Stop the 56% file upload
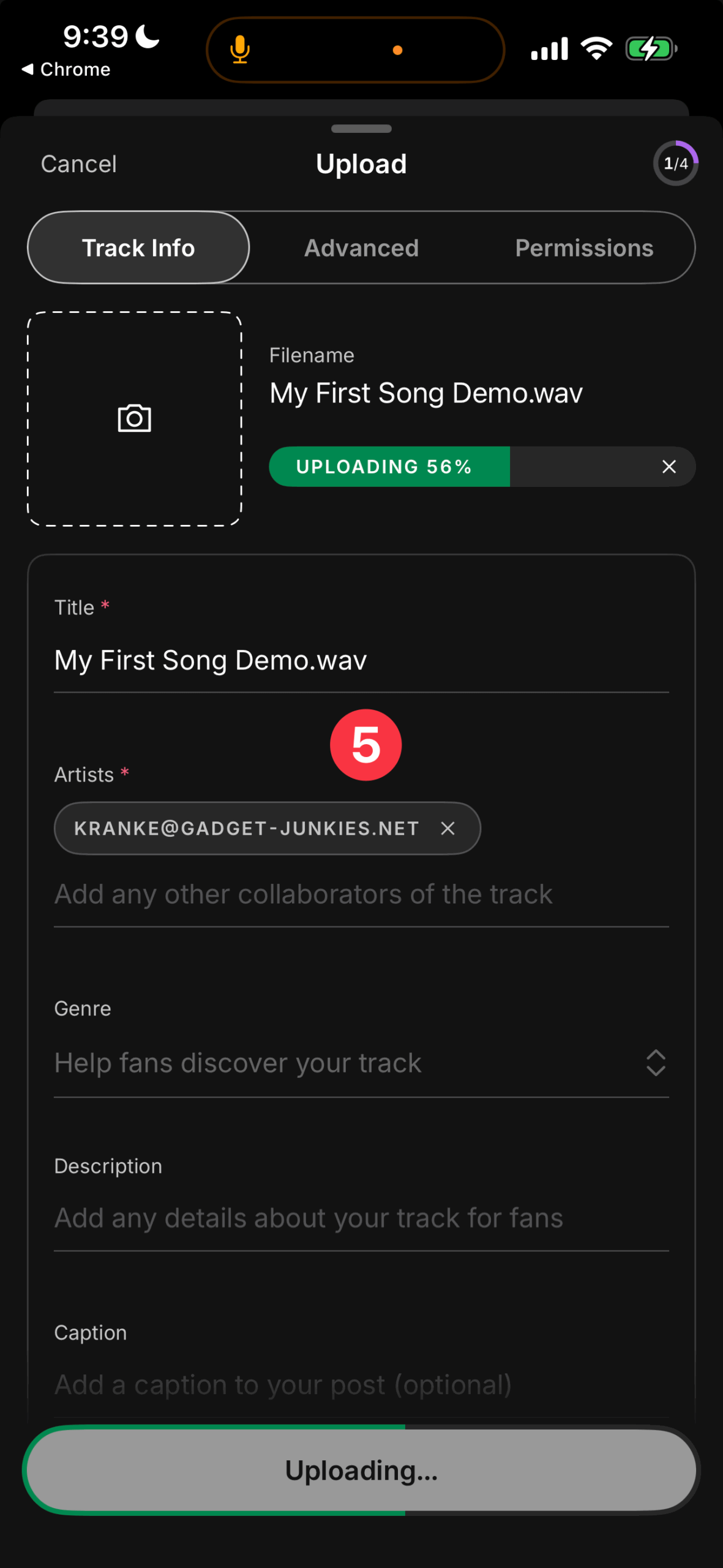The height and width of the screenshot is (1568, 723). click(x=669, y=467)
